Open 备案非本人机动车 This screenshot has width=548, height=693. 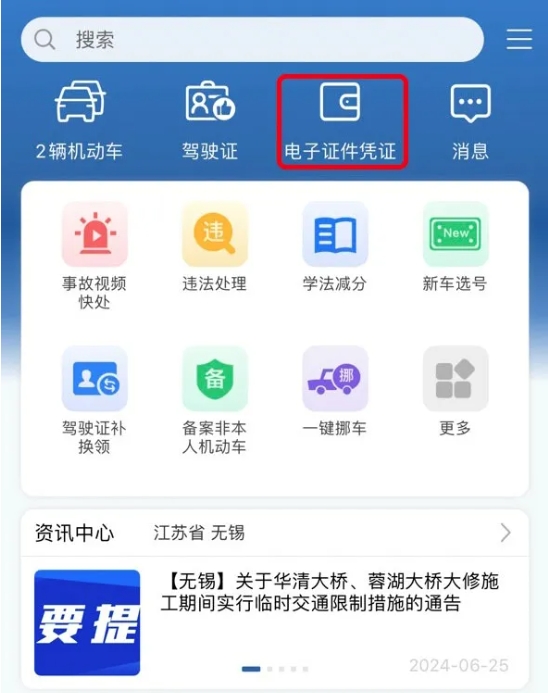coord(214,400)
